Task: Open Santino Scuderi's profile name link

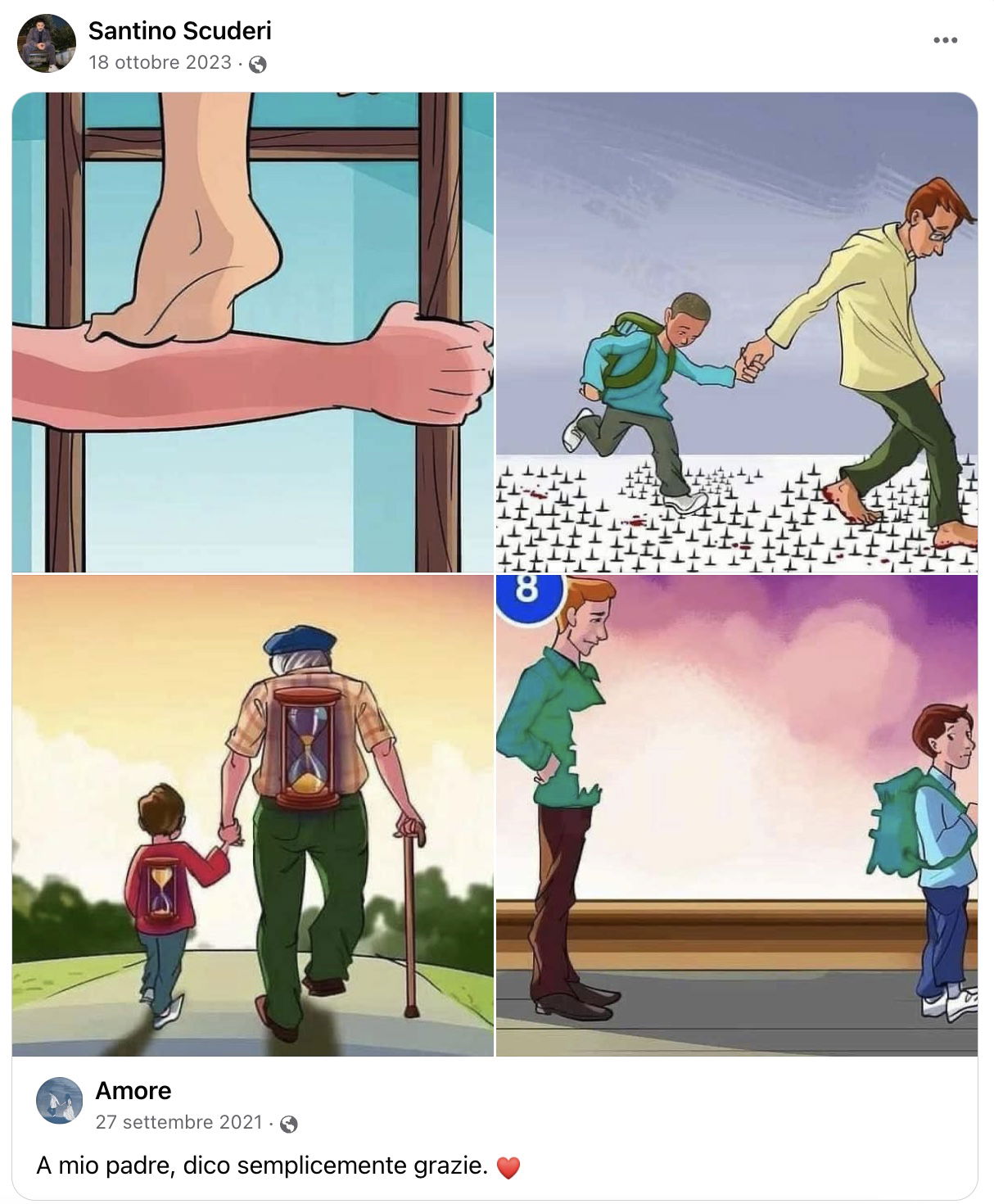Action: point(179,31)
